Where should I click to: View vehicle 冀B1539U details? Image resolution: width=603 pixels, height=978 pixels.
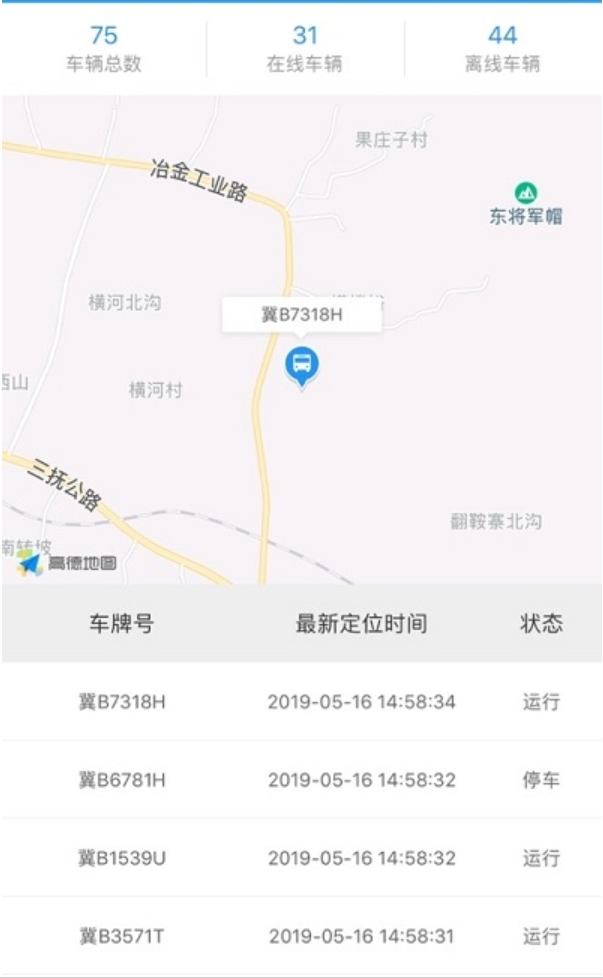(302, 858)
